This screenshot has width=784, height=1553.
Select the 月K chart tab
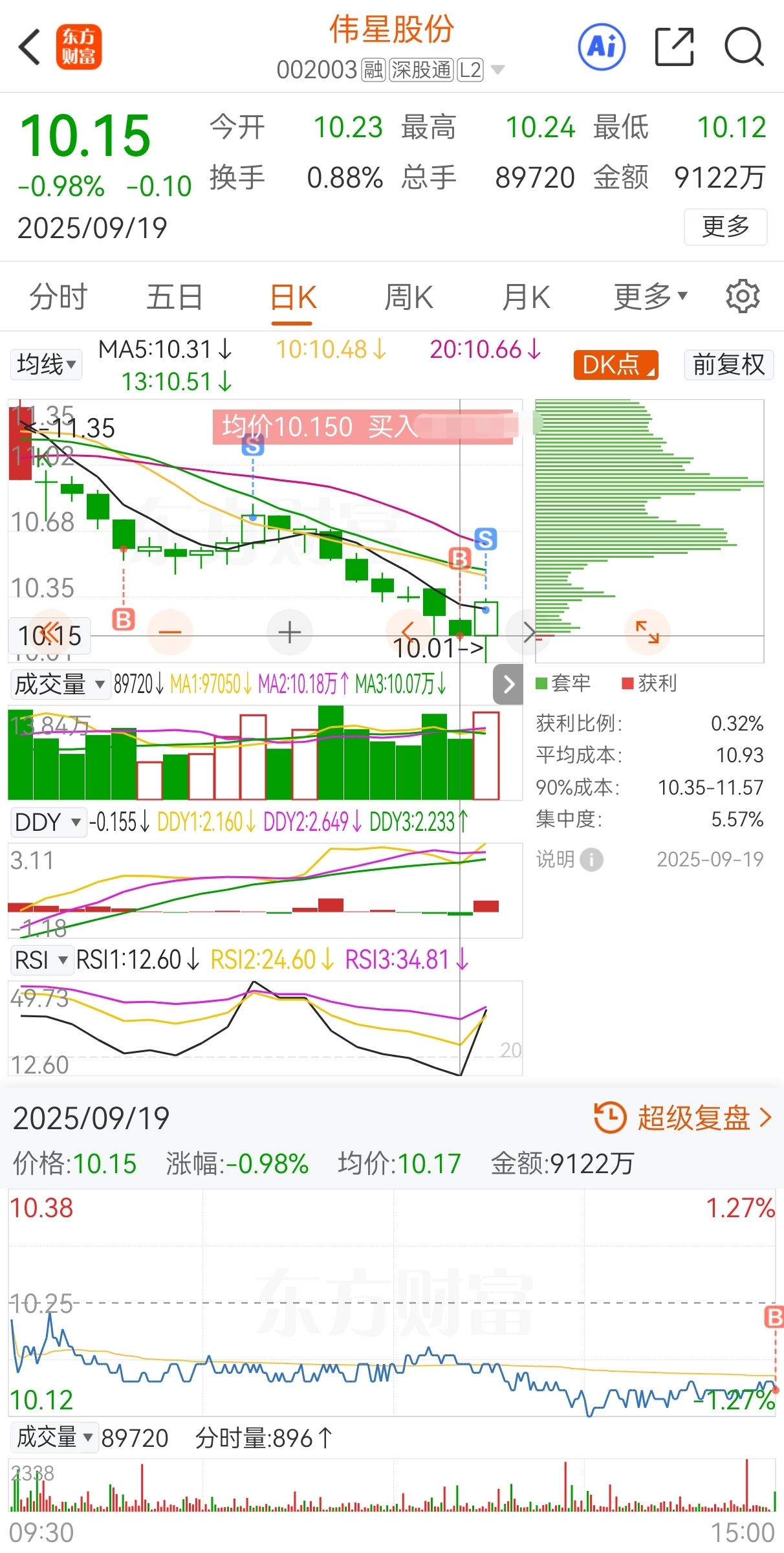(526, 298)
